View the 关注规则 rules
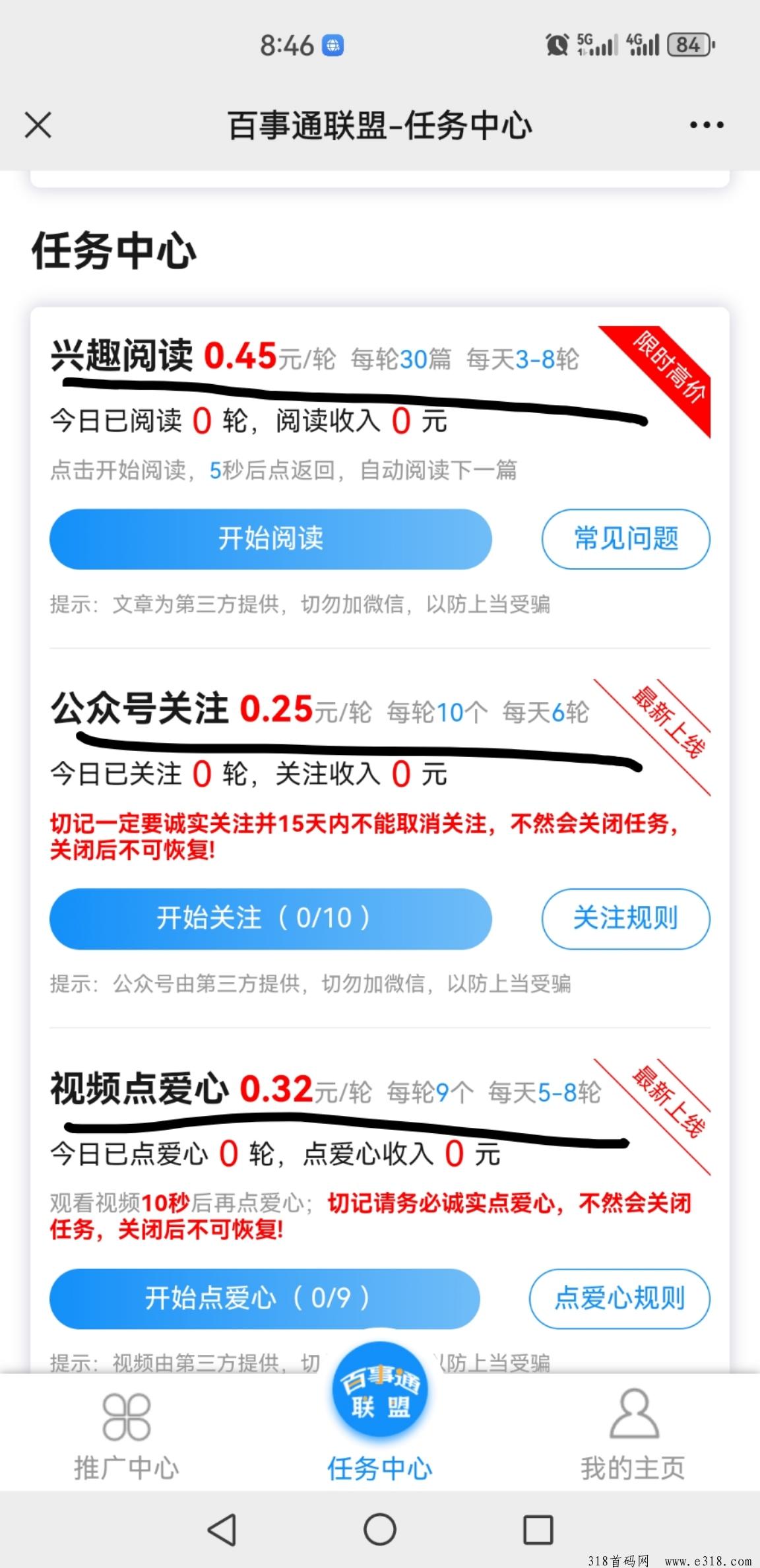Image resolution: width=760 pixels, height=1568 pixels. (625, 918)
